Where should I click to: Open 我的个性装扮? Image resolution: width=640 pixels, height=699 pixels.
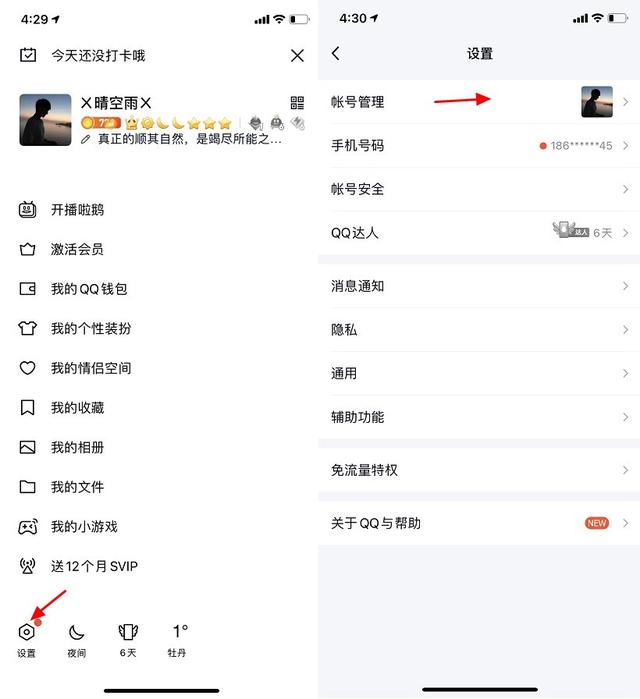90,328
